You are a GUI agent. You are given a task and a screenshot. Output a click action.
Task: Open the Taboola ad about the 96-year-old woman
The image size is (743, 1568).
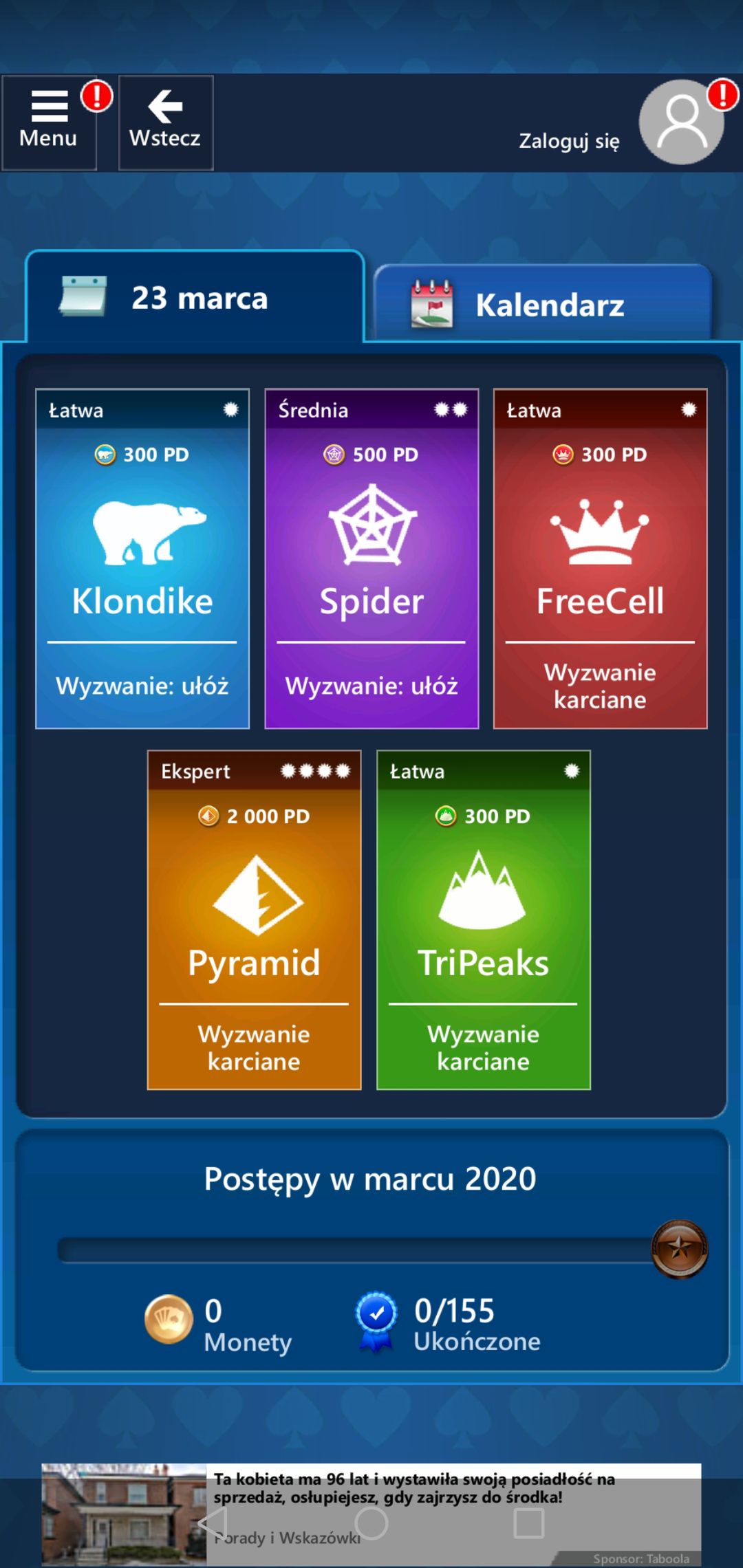tap(371, 1515)
